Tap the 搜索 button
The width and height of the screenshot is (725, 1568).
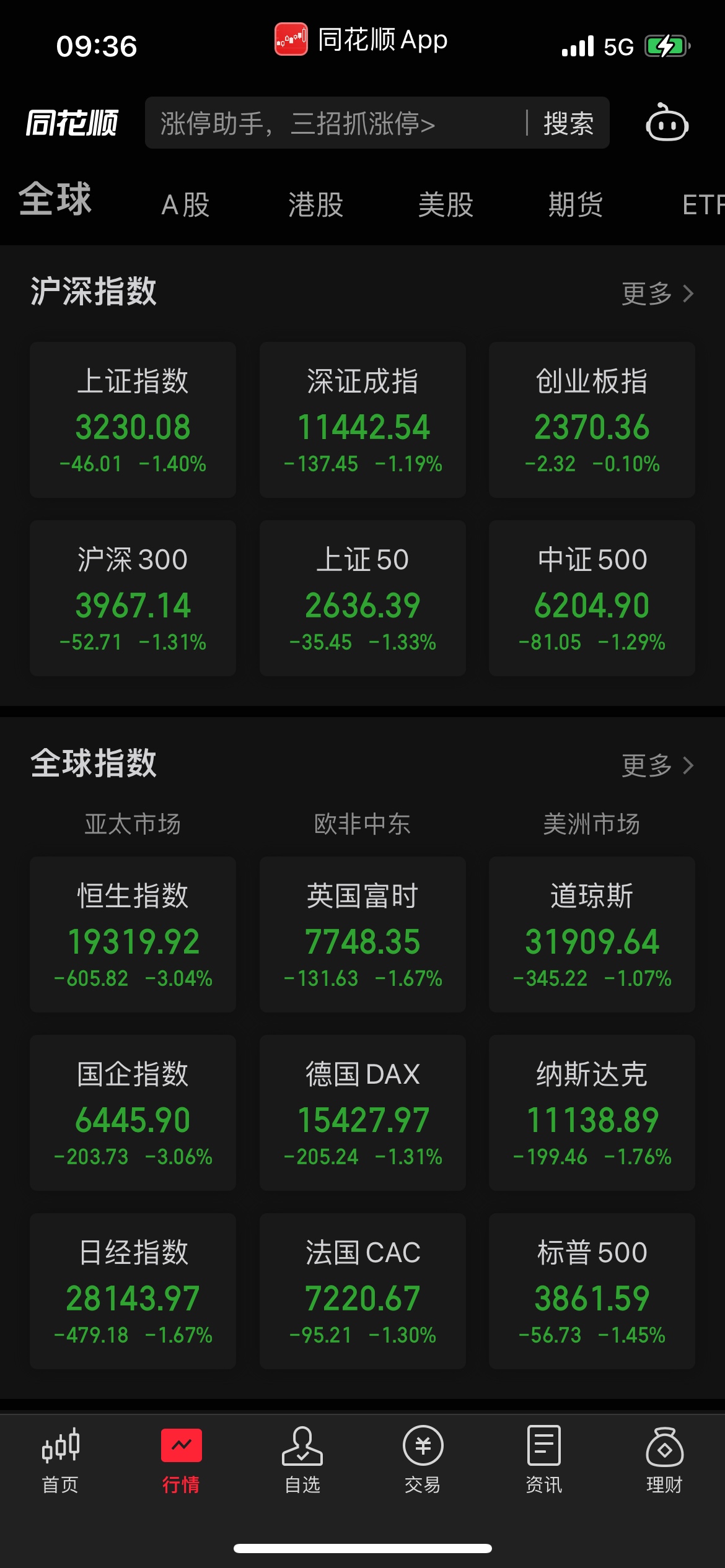568,123
